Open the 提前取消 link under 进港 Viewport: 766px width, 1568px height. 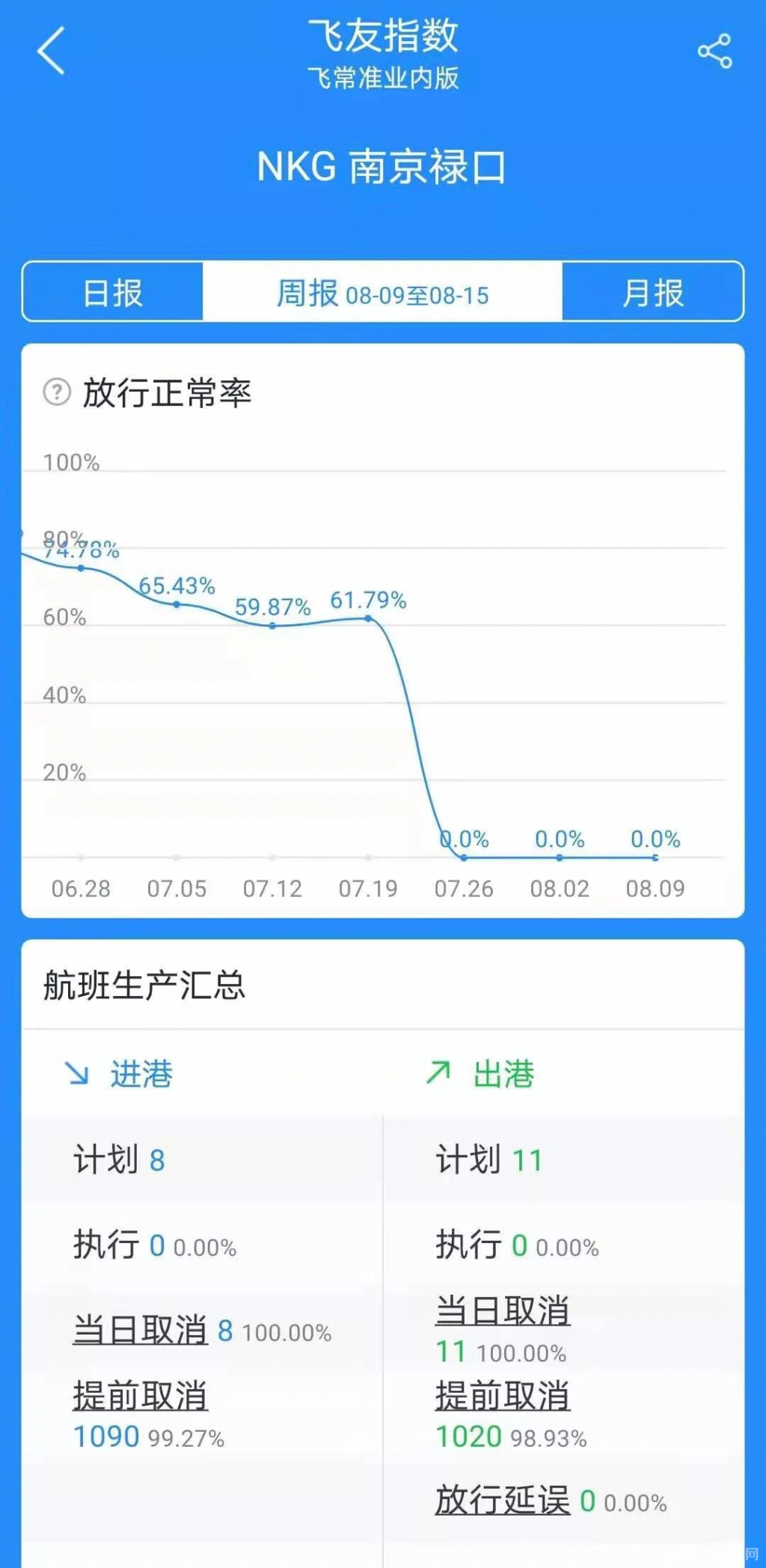(142, 1394)
